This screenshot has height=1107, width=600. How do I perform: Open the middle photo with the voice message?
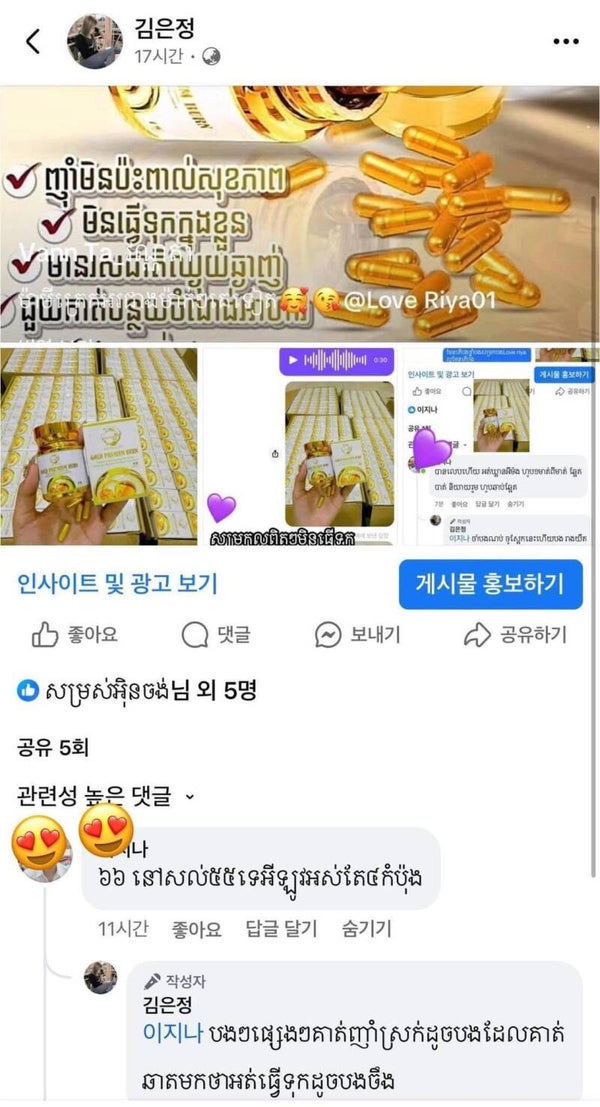(x=300, y=445)
